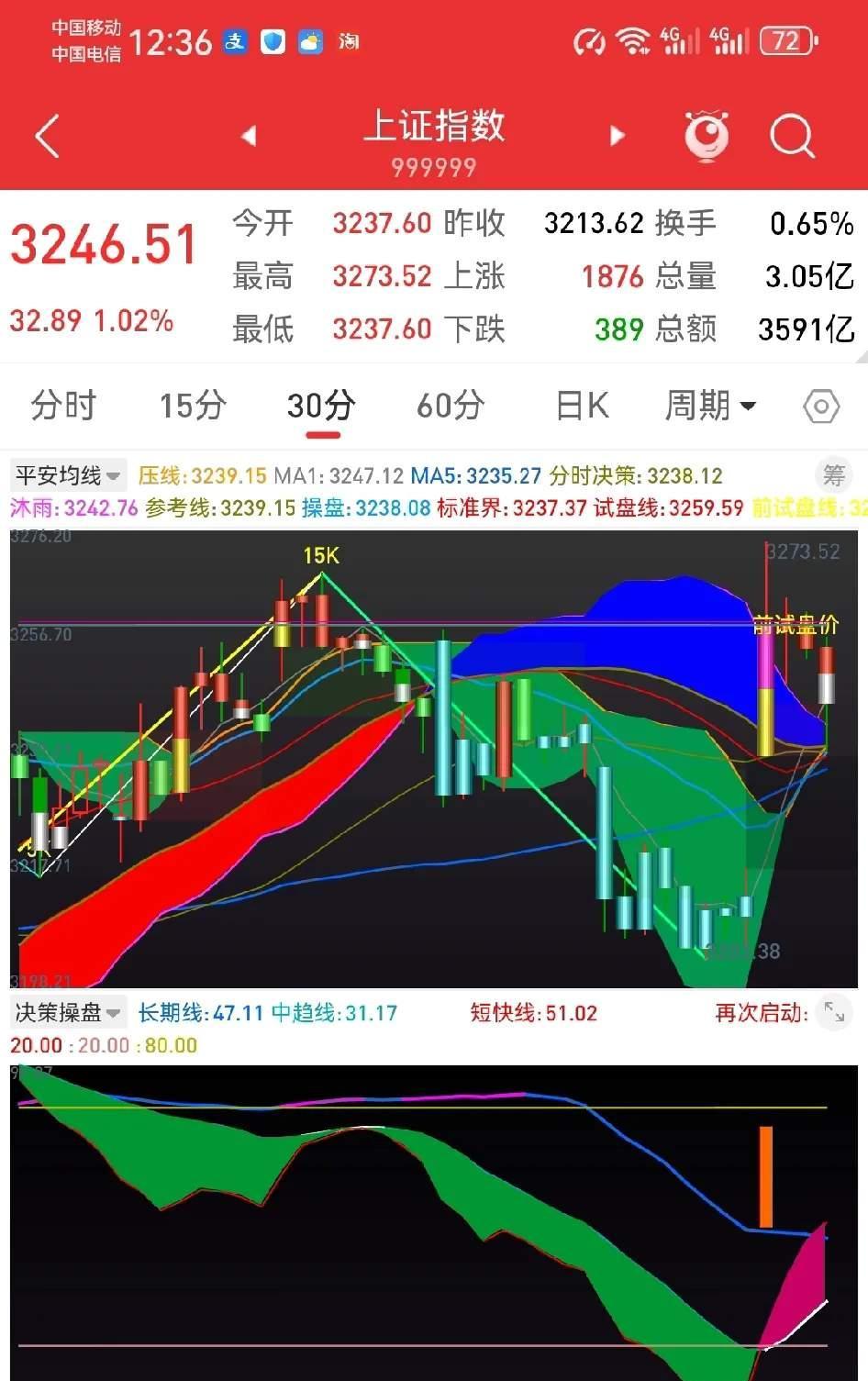Select the 日K daily chart tab
868x1381 pixels.
(580, 406)
